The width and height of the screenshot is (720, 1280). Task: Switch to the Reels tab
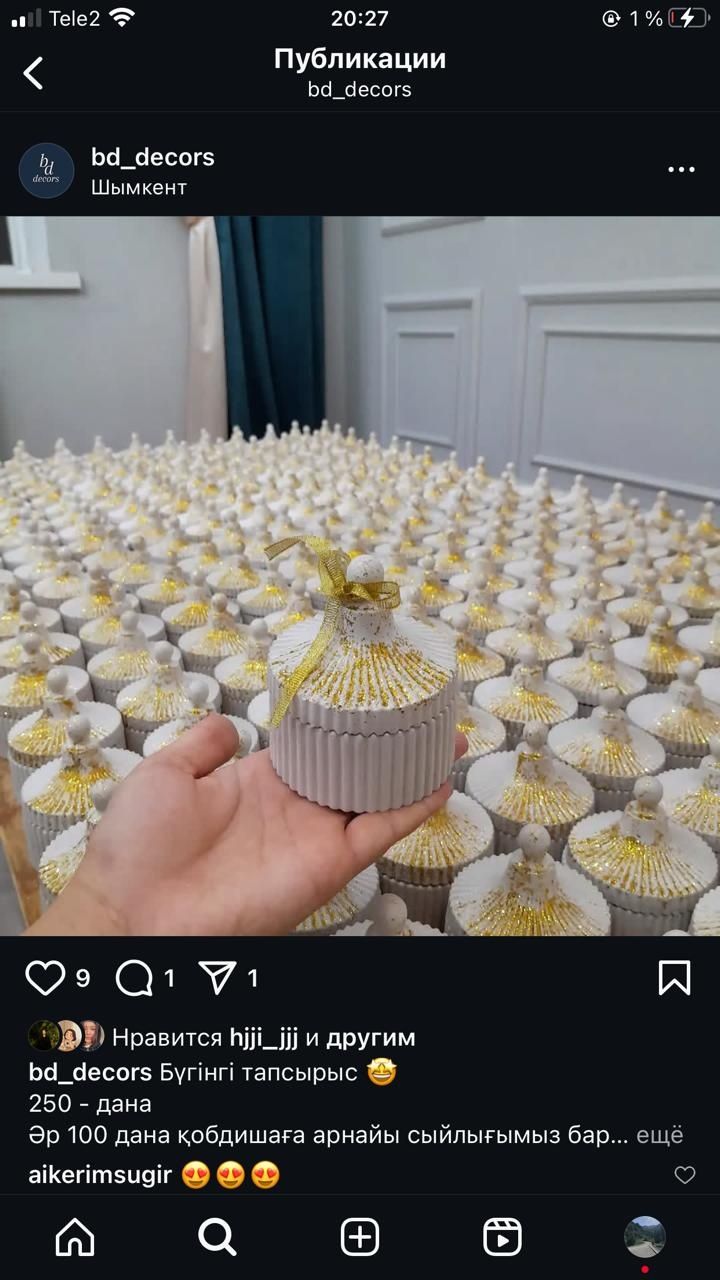(502, 1237)
